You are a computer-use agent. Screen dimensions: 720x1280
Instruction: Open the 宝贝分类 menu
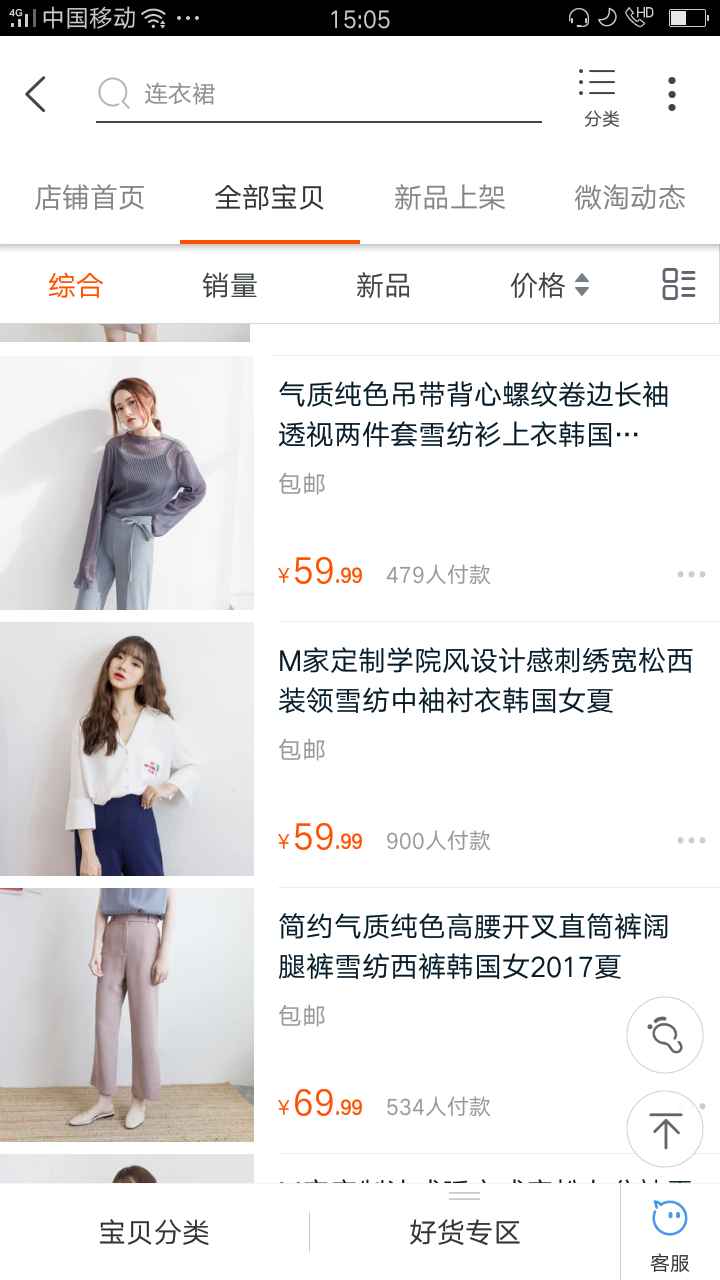(x=154, y=1232)
